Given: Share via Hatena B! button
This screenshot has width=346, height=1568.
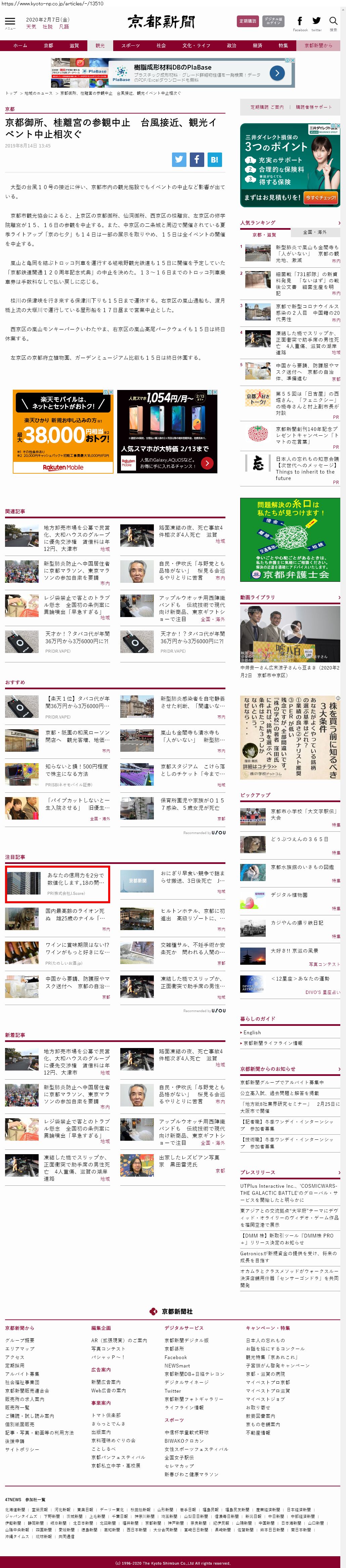Looking at the screenshot, I should pyautogui.click(x=214, y=160).
